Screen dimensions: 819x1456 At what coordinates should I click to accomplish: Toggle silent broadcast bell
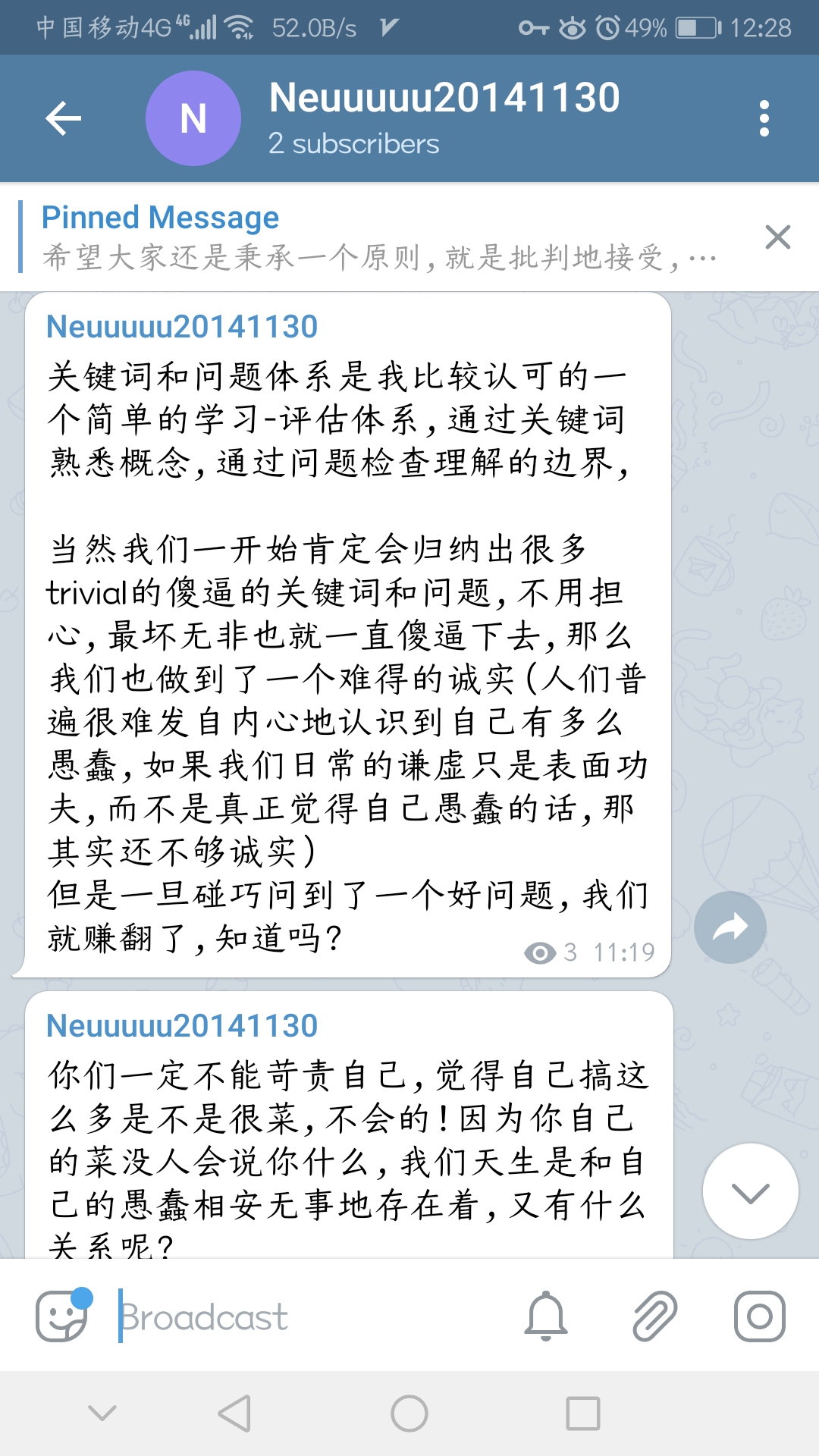(x=546, y=1316)
